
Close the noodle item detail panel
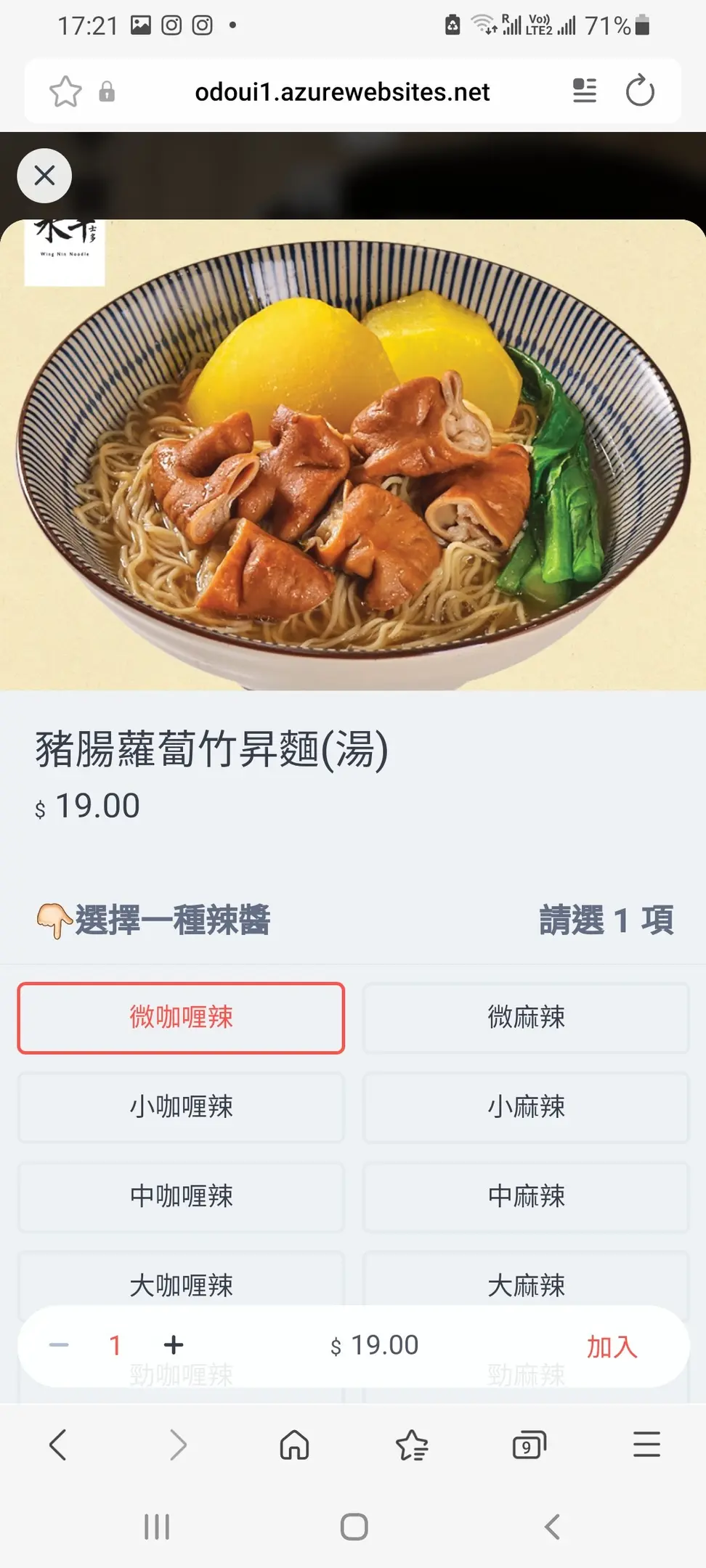(44, 176)
